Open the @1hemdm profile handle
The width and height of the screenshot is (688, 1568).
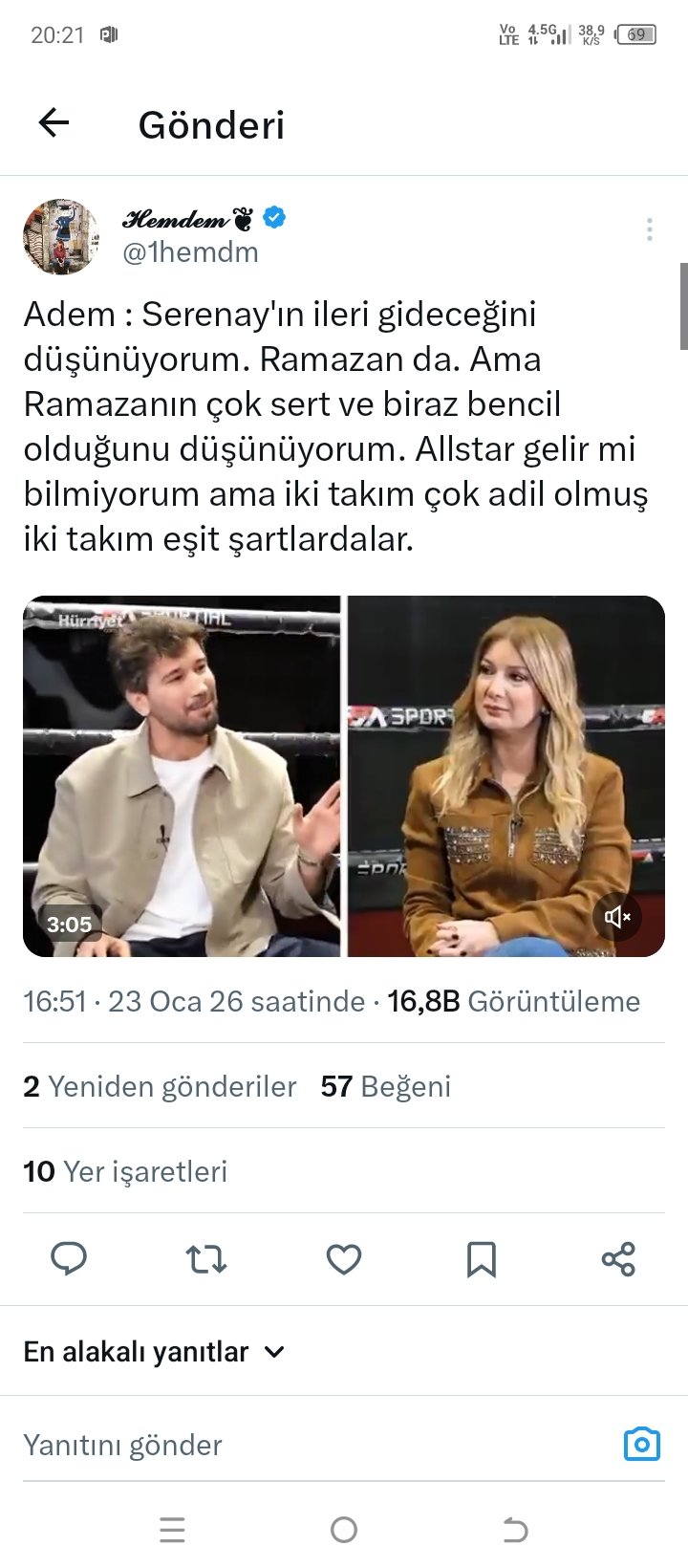pos(192,252)
